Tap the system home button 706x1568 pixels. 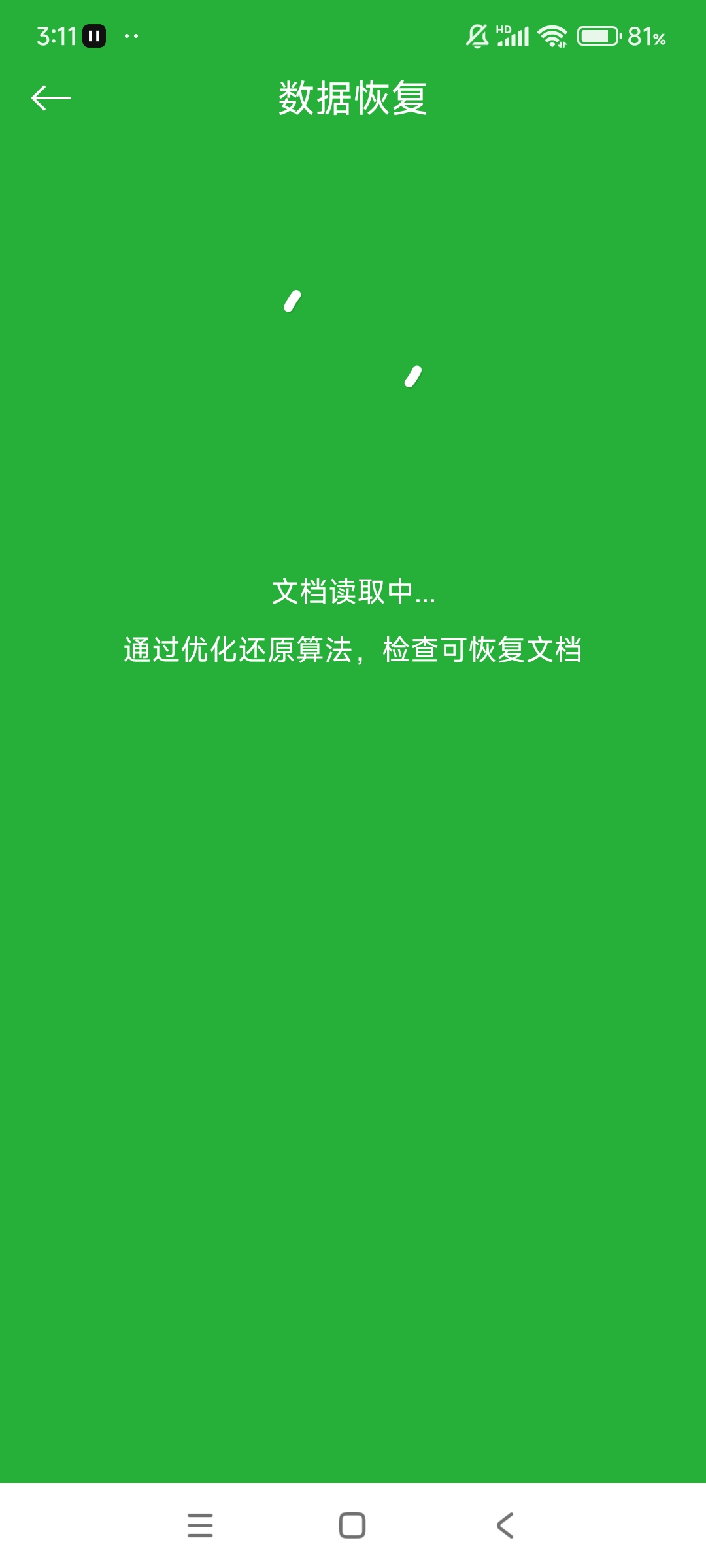[x=352, y=1526]
